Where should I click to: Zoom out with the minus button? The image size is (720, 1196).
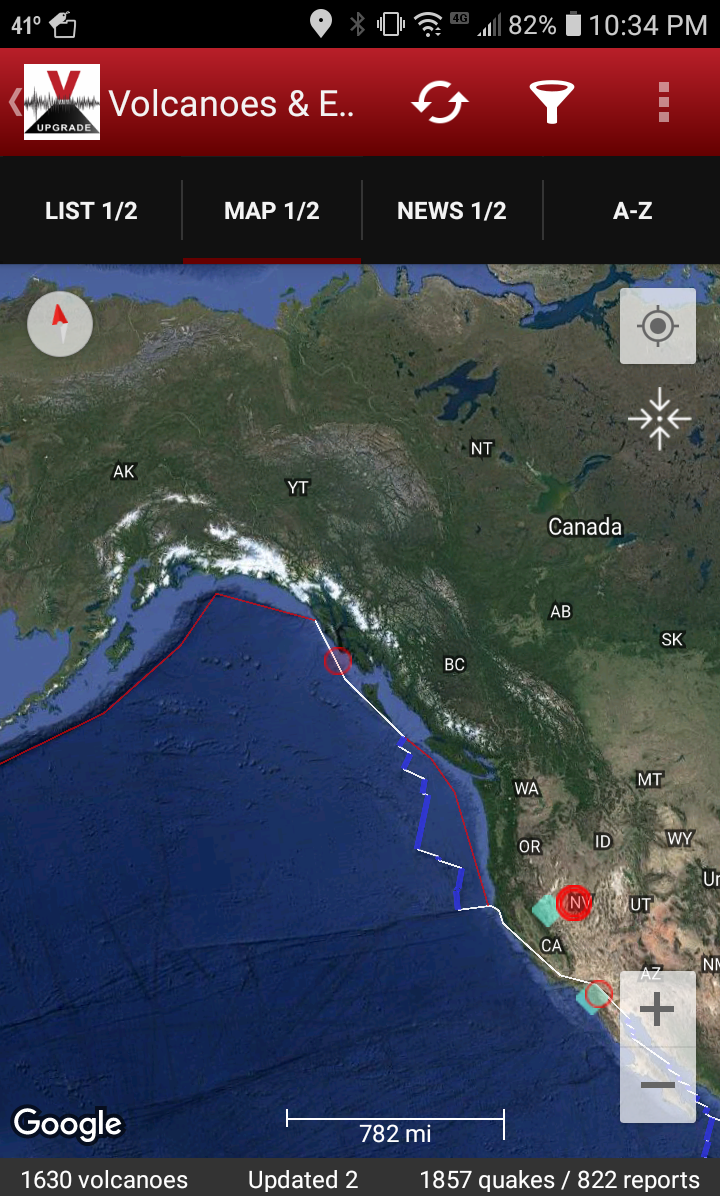point(657,1085)
